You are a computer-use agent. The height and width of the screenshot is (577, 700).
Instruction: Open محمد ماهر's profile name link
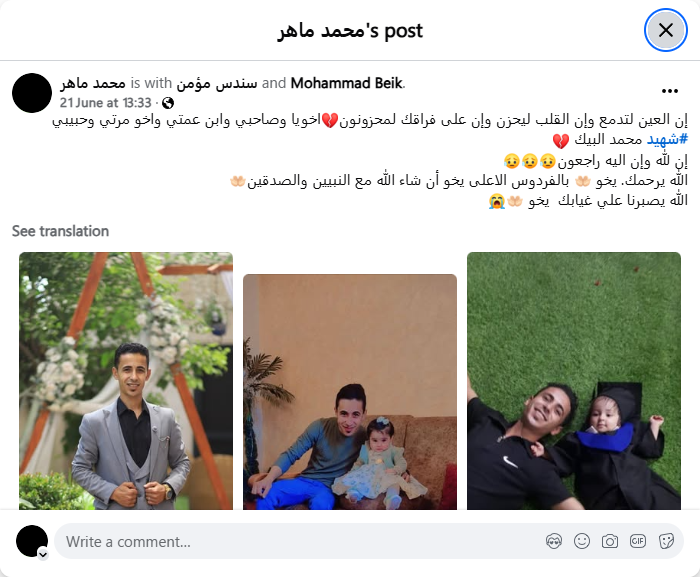[x=93, y=83]
